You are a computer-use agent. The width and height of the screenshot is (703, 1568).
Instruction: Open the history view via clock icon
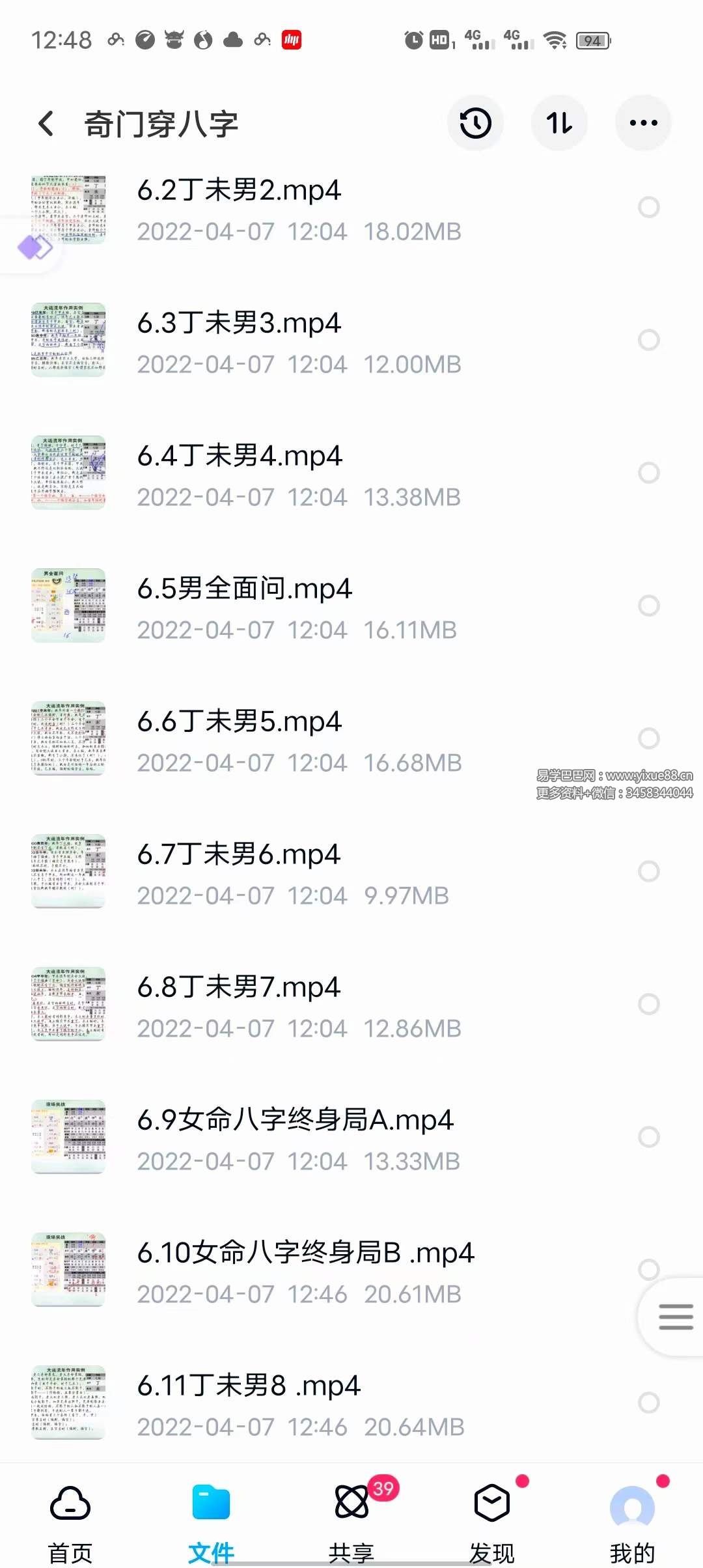pyautogui.click(x=475, y=122)
